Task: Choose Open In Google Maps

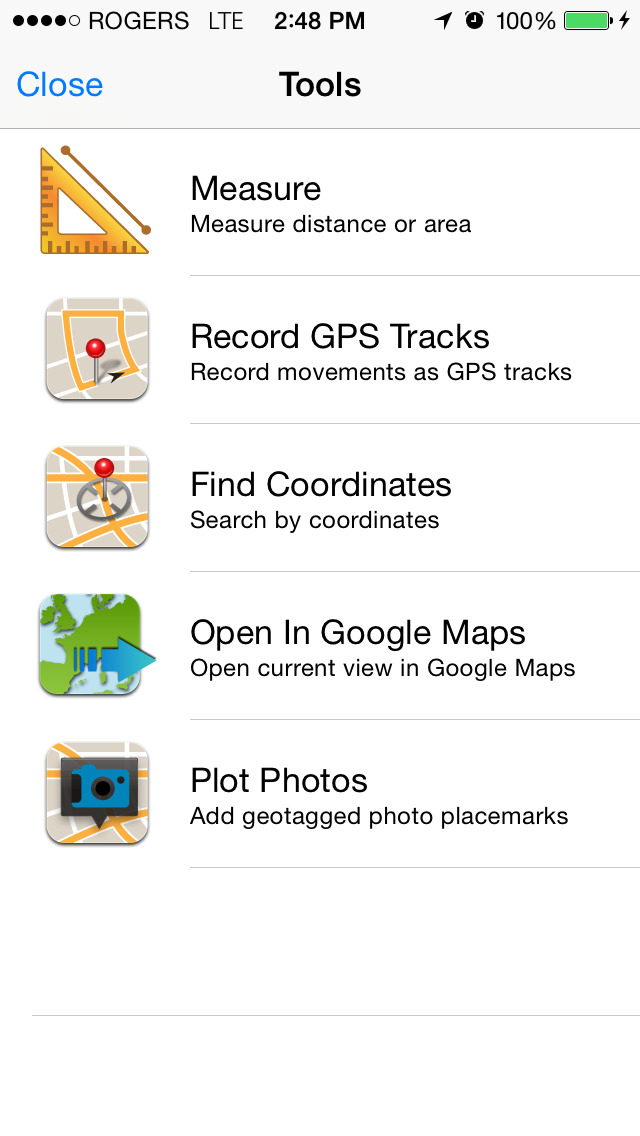Action: (x=357, y=647)
